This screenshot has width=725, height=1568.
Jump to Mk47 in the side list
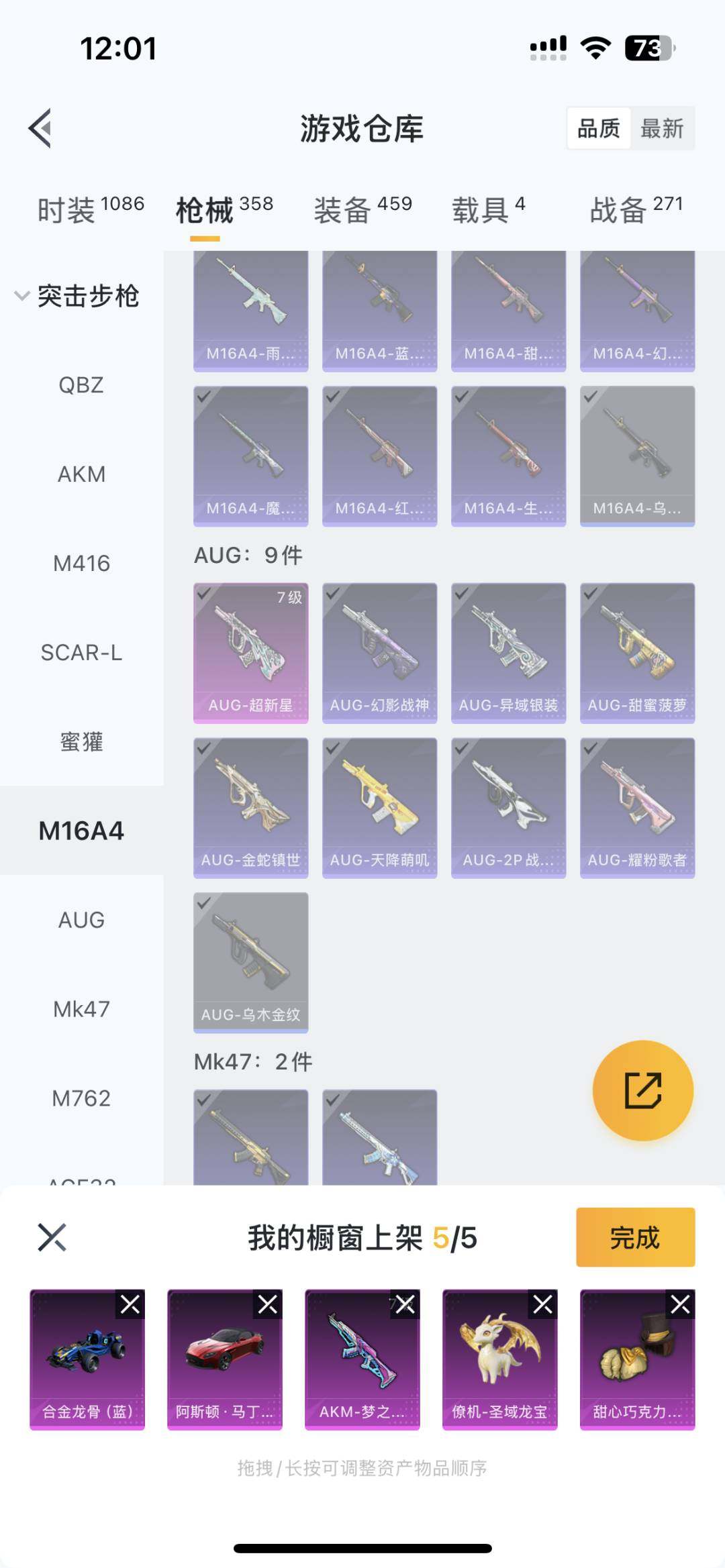(81, 1009)
